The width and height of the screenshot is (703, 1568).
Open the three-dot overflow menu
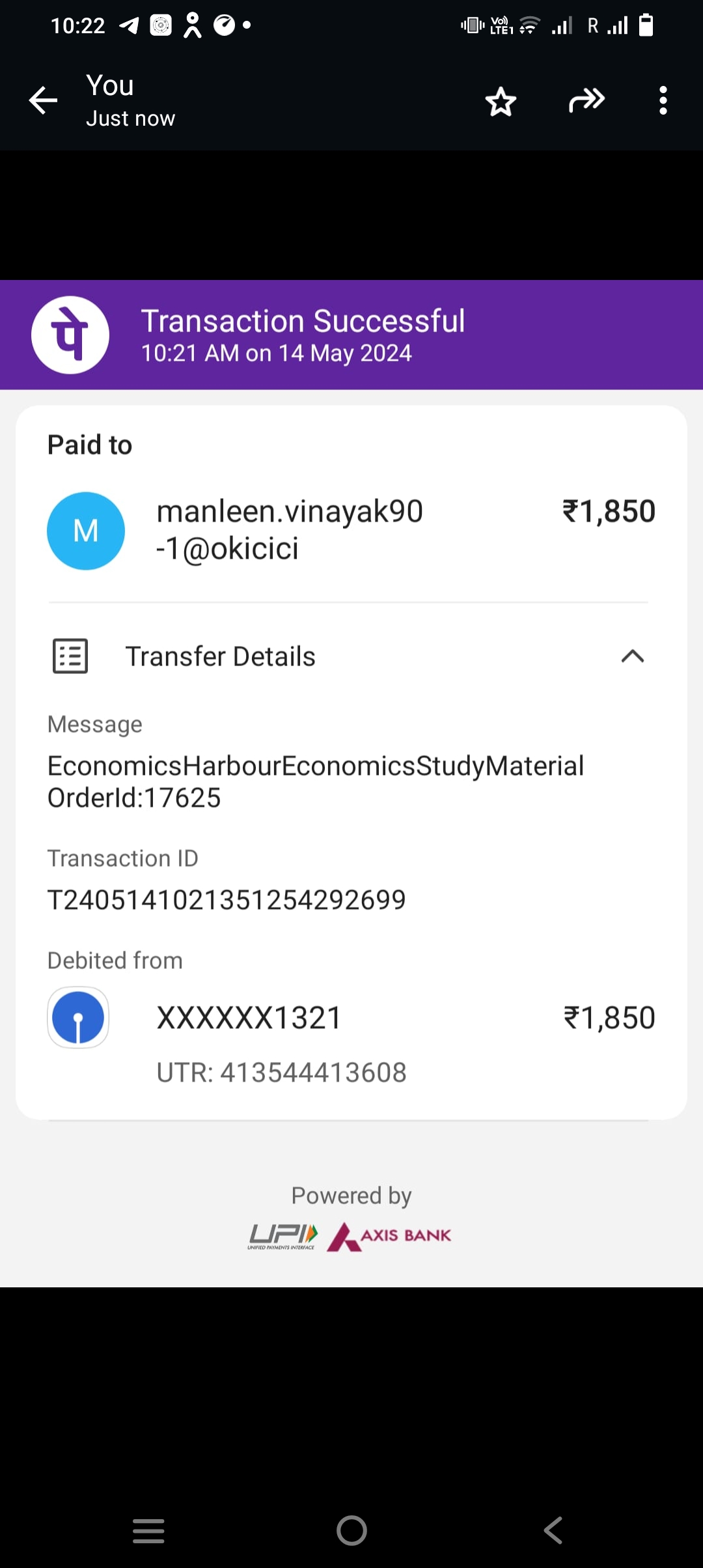click(x=663, y=101)
